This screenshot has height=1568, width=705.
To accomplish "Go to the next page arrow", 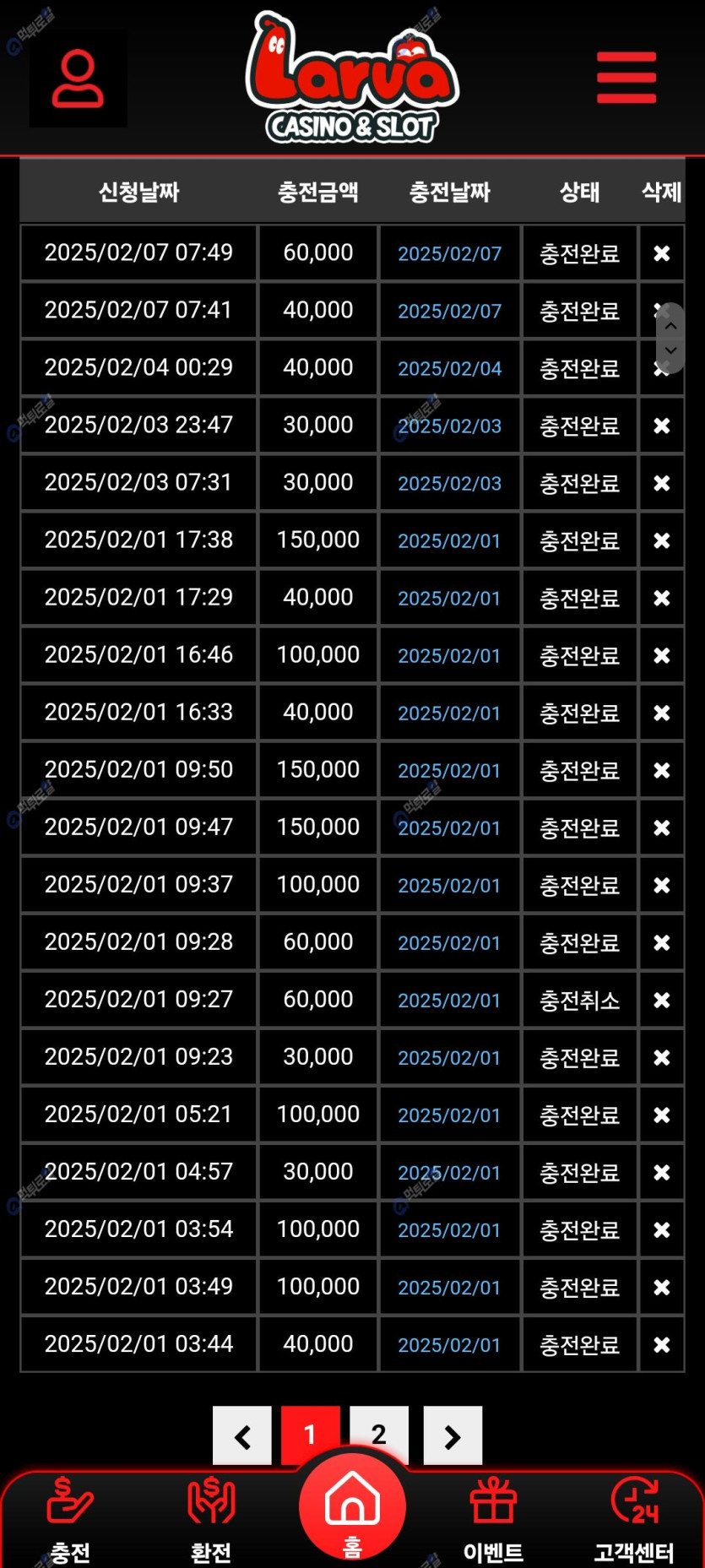I will 453,1435.
